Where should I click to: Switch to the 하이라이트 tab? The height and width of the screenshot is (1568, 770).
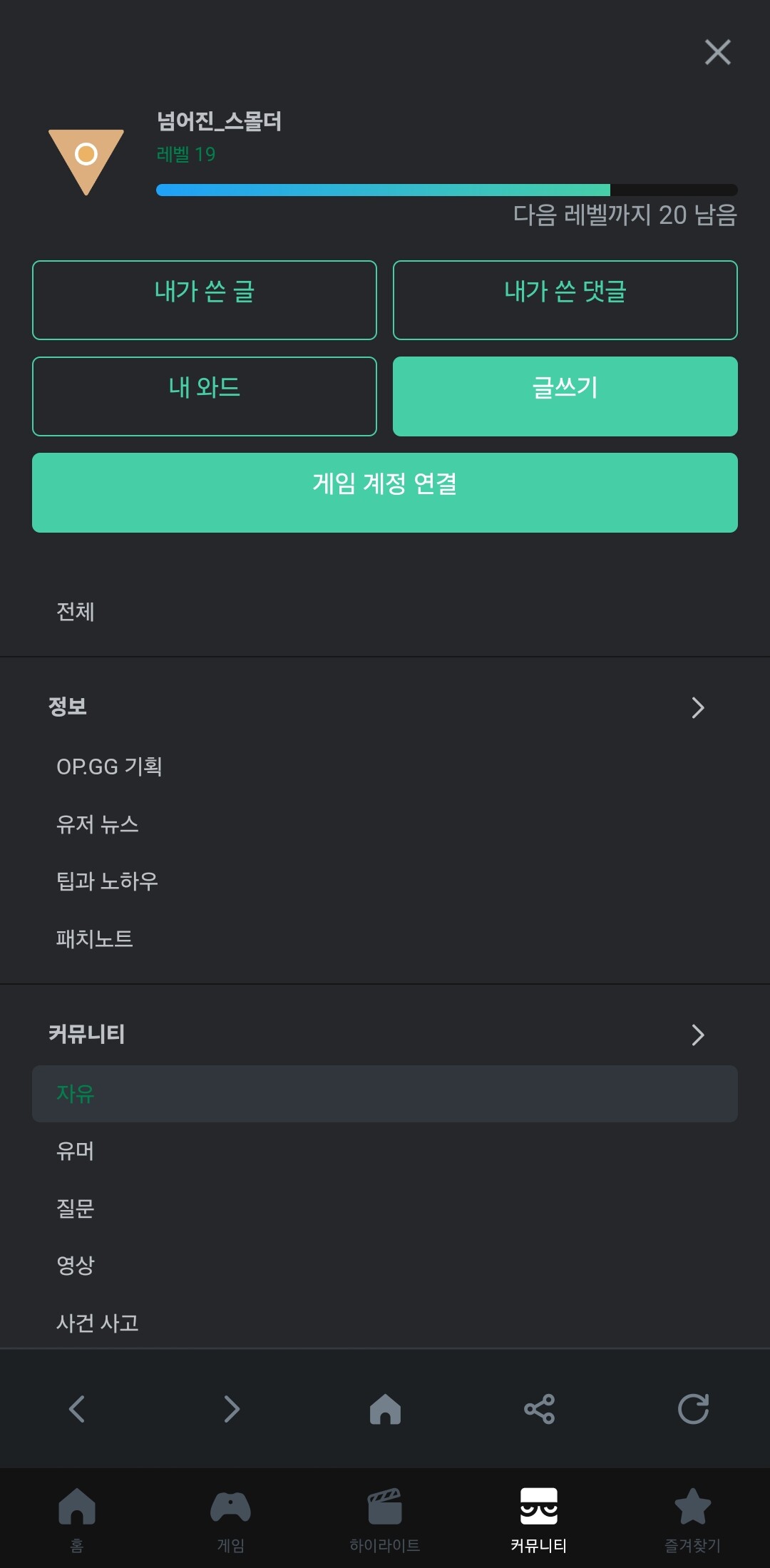pos(385,1519)
